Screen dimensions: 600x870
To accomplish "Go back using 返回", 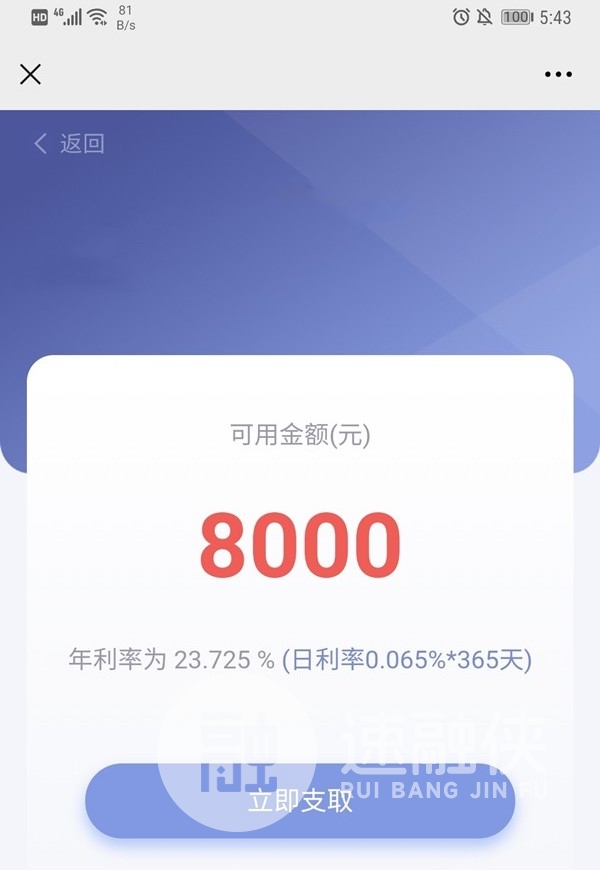I will point(69,144).
